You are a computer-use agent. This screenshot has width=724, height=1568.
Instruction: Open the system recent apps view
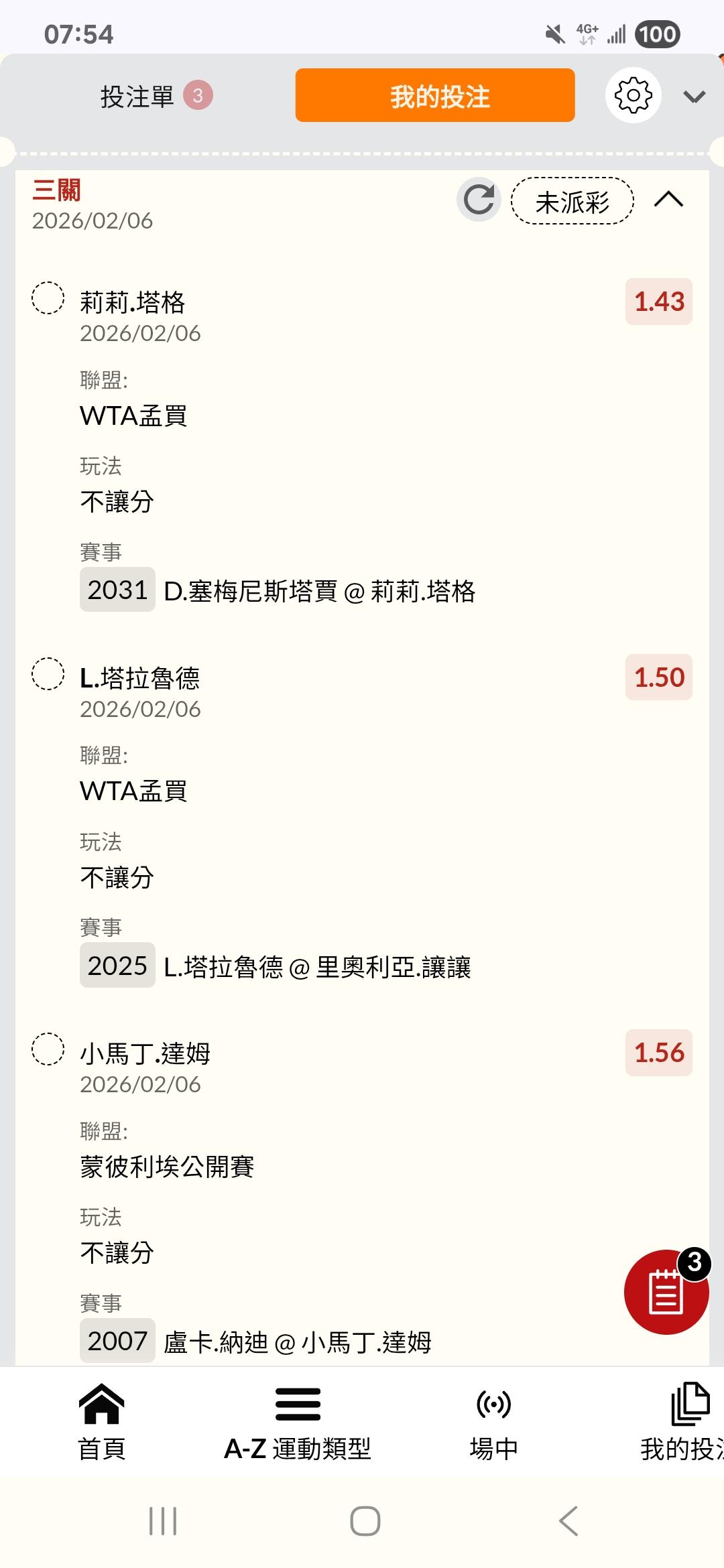163,1521
